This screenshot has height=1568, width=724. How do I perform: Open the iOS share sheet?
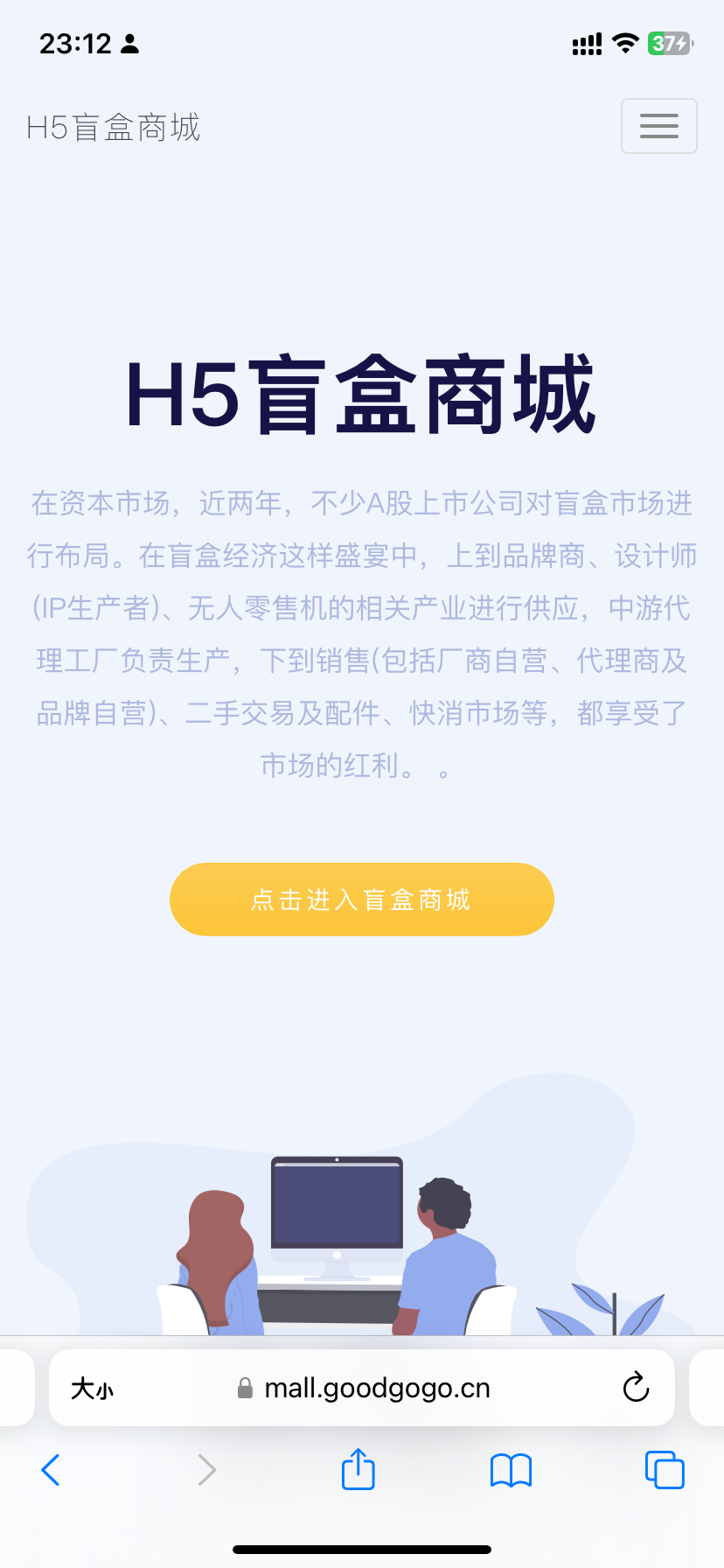point(358,1470)
